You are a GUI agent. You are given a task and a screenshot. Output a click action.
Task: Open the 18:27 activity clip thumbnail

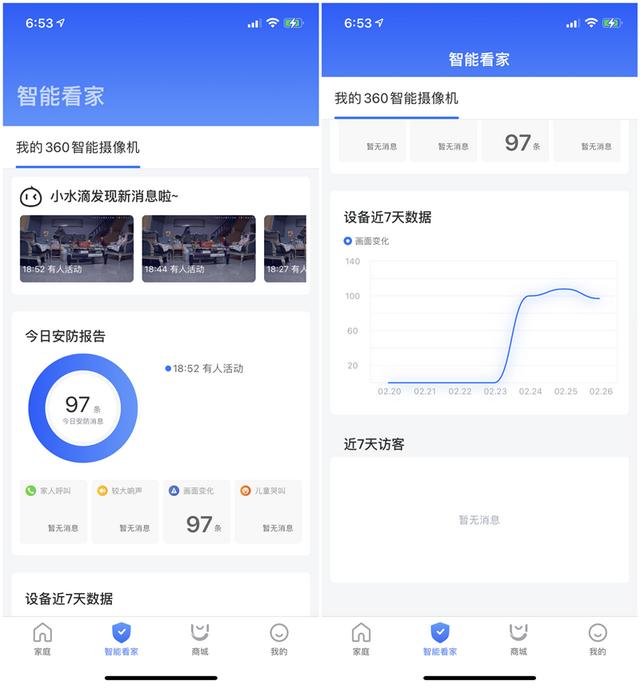(286, 248)
